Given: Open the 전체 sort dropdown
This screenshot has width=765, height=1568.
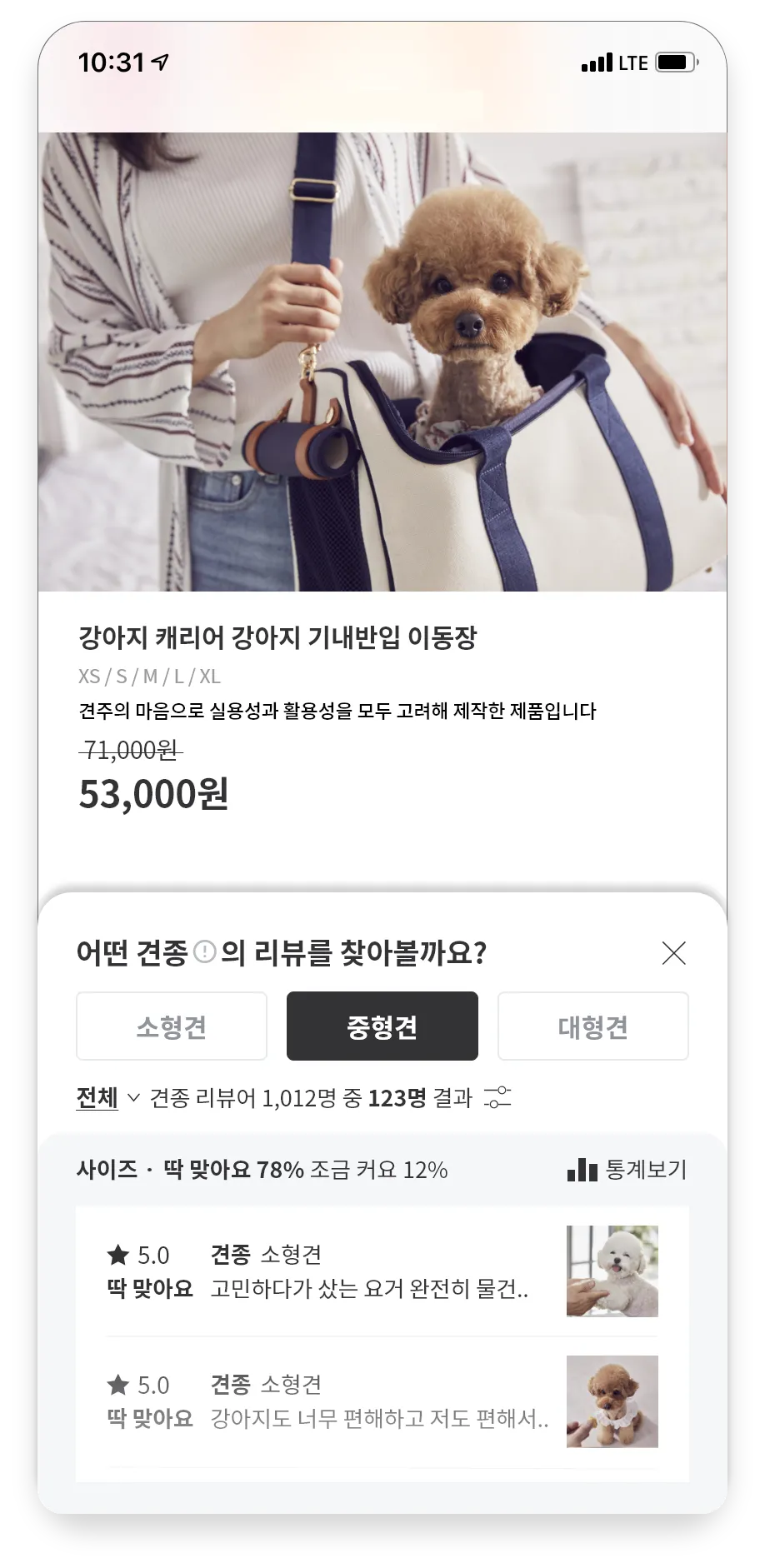Looking at the screenshot, I should 107,1098.
